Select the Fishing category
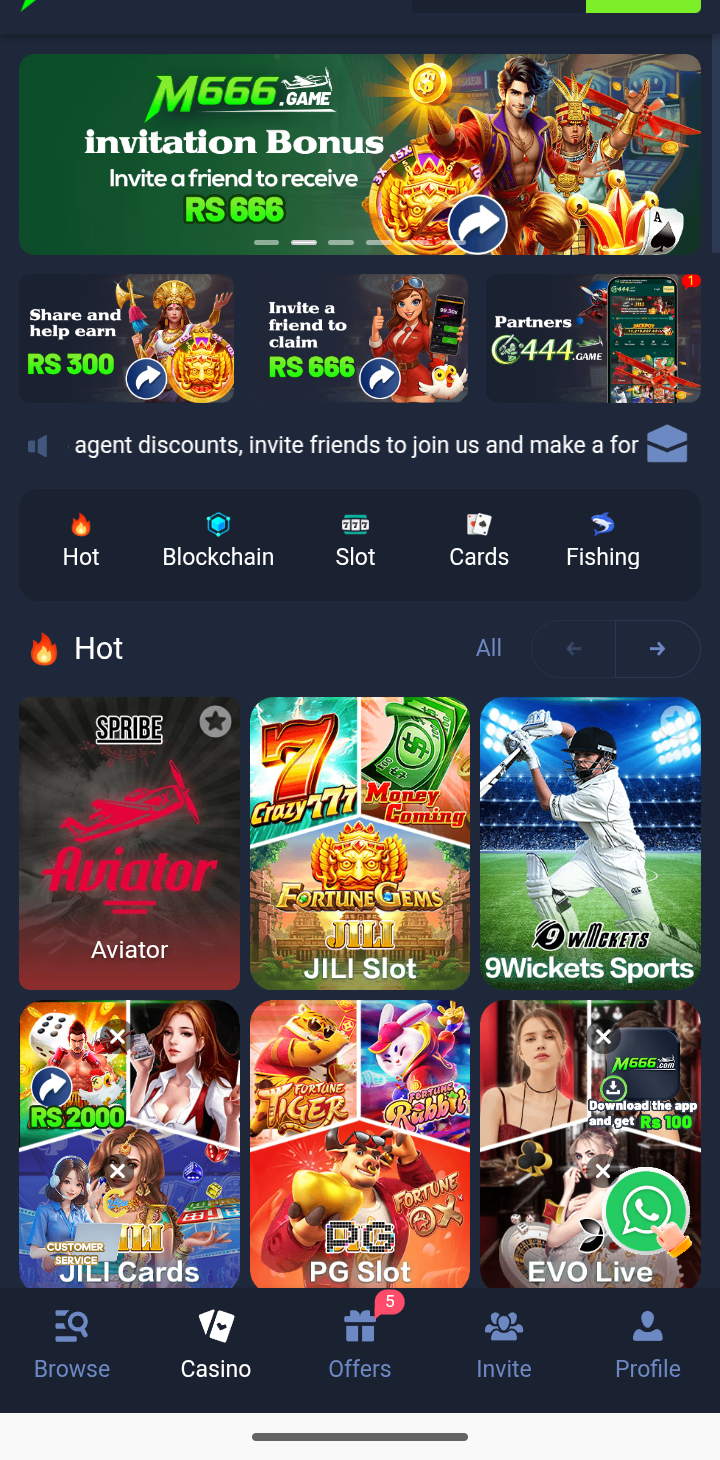The height and width of the screenshot is (1460, 720). tap(602, 541)
